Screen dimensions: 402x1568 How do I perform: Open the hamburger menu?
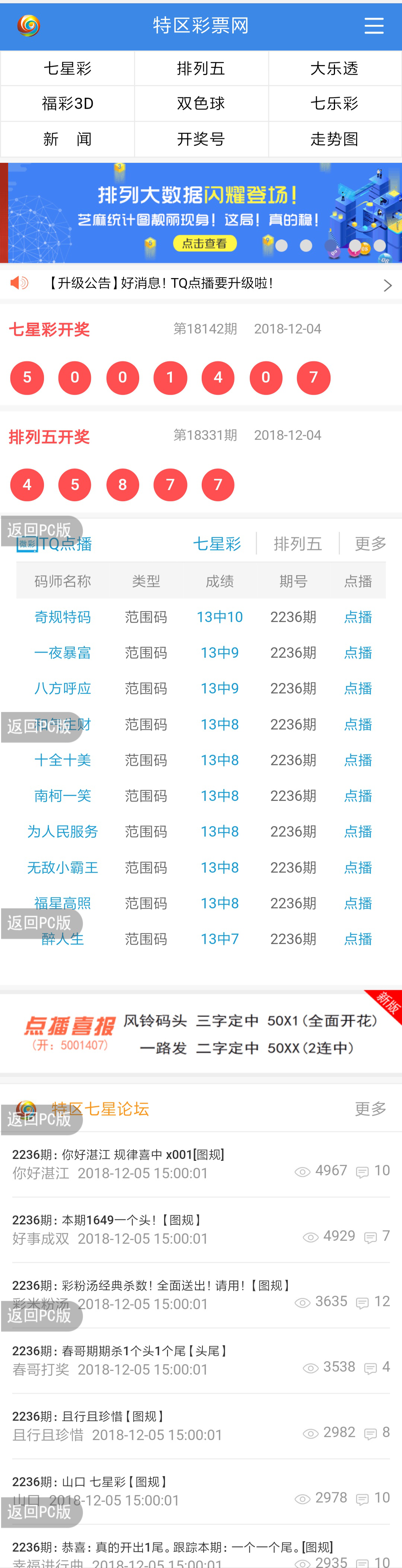point(373,26)
